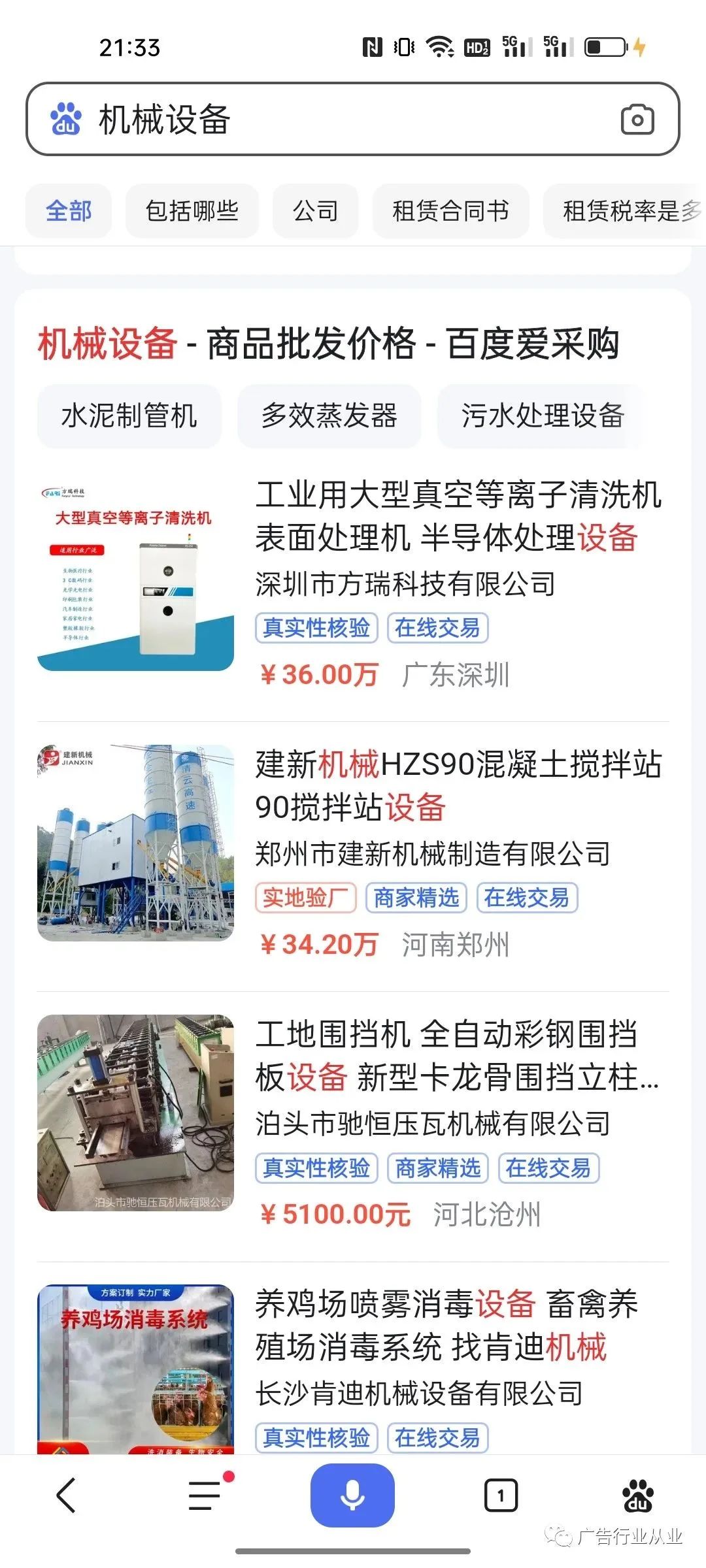This screenshot has height=1568, width=706.
Task: Open the camera image search icon
Action: [x=637, y=120]
